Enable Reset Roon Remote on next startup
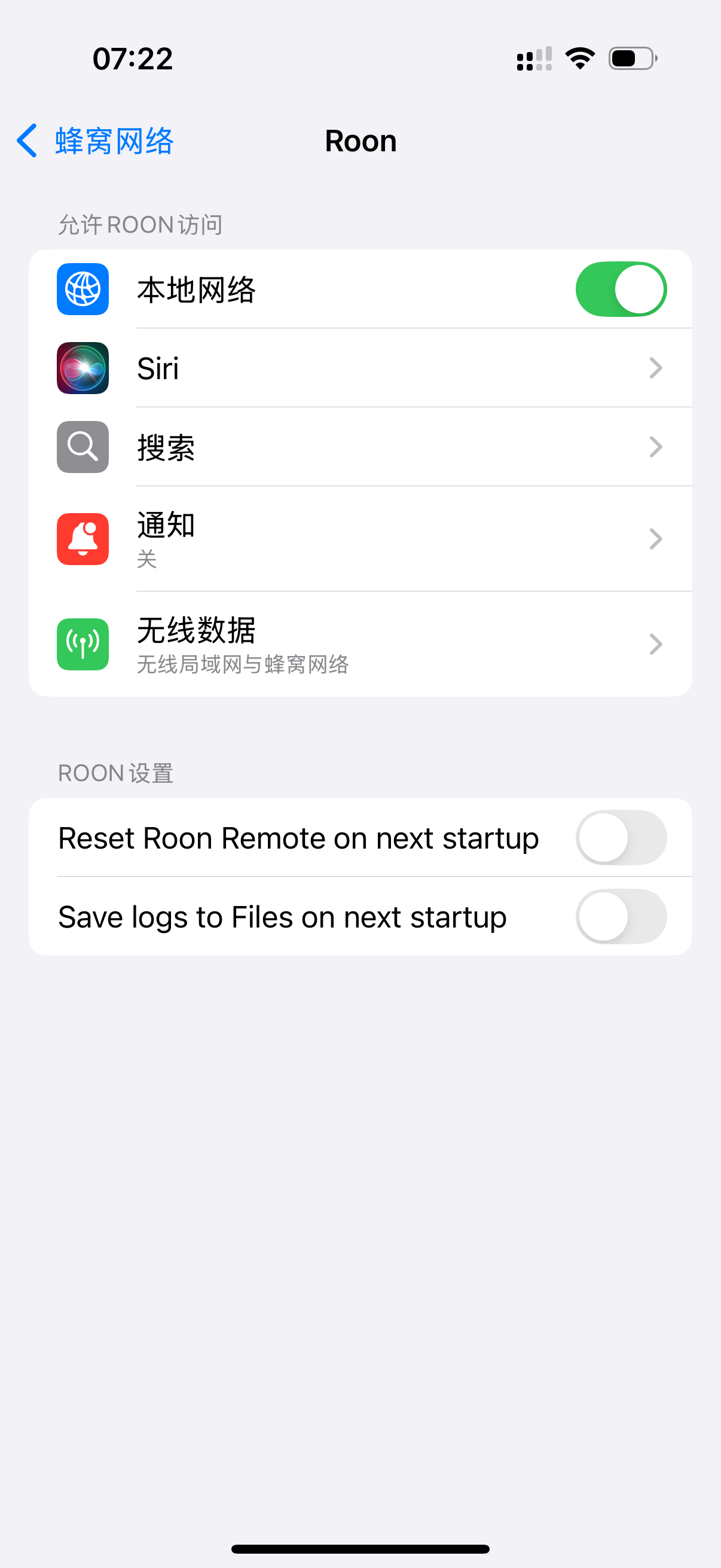The width and height of the screenshot is (721, 1568). pyautogui.click(x=621, y=838)
